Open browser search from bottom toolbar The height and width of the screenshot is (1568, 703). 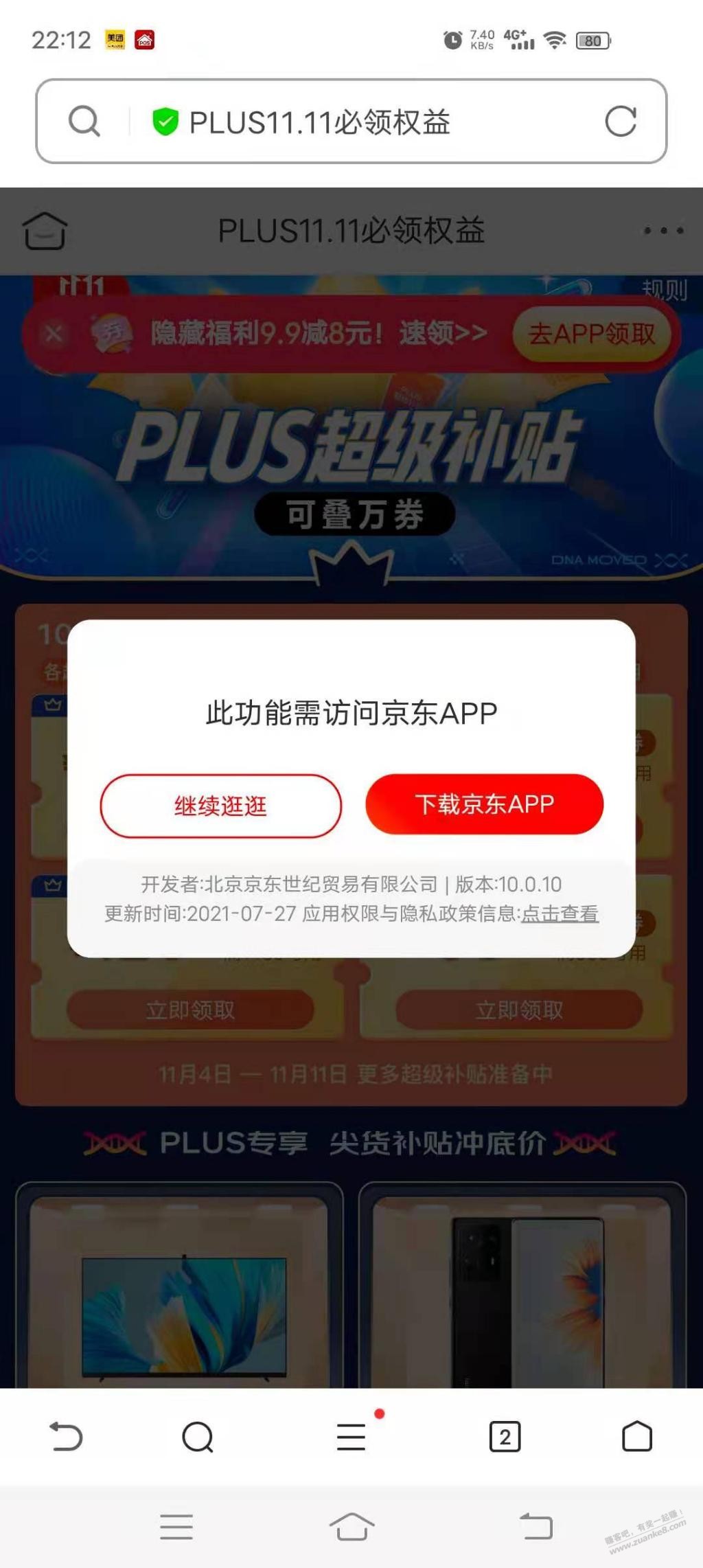coord(198,1437)
